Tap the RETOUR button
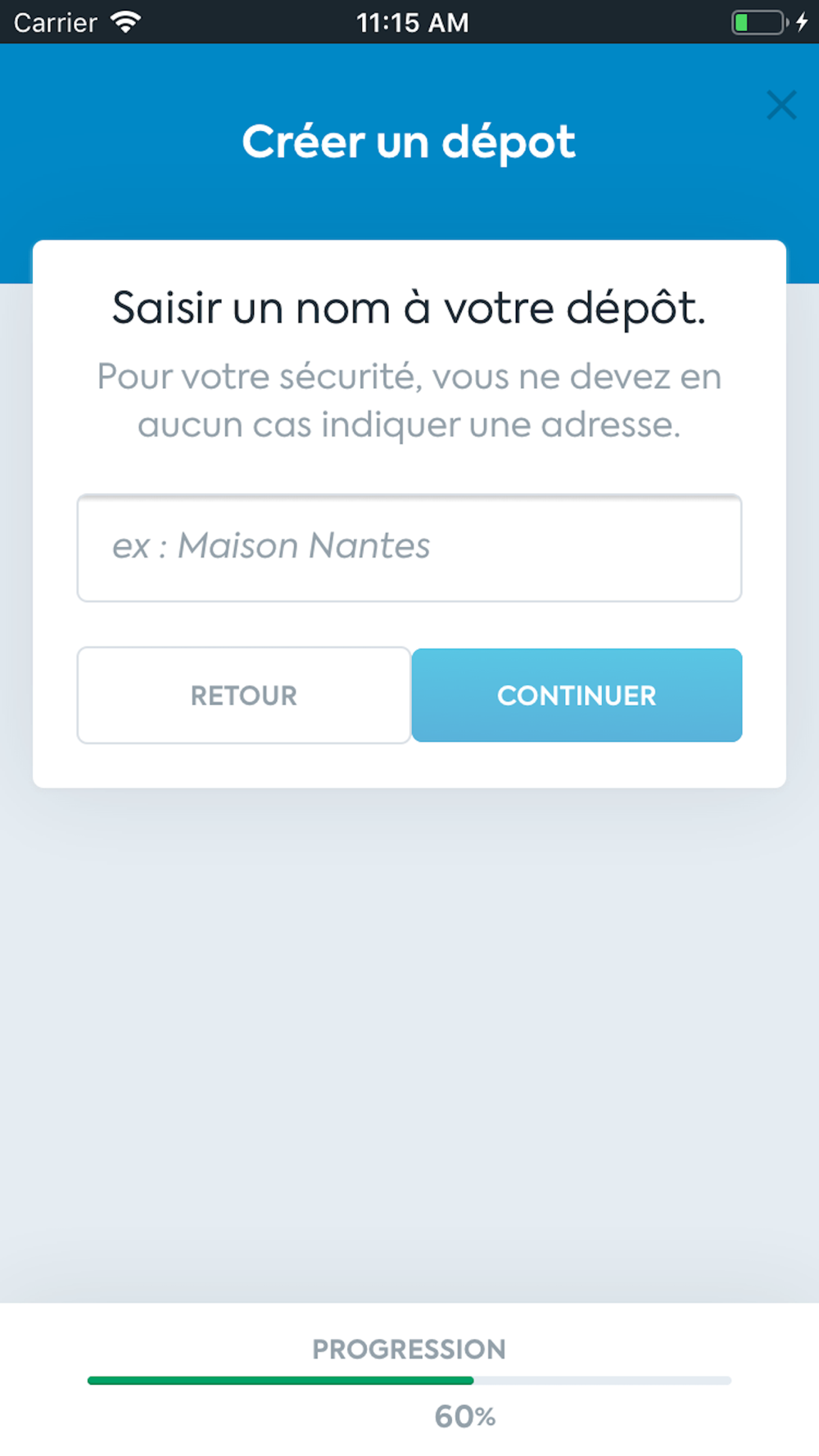The width and height of the screenshot is (819, 1456). pos(244,695)
